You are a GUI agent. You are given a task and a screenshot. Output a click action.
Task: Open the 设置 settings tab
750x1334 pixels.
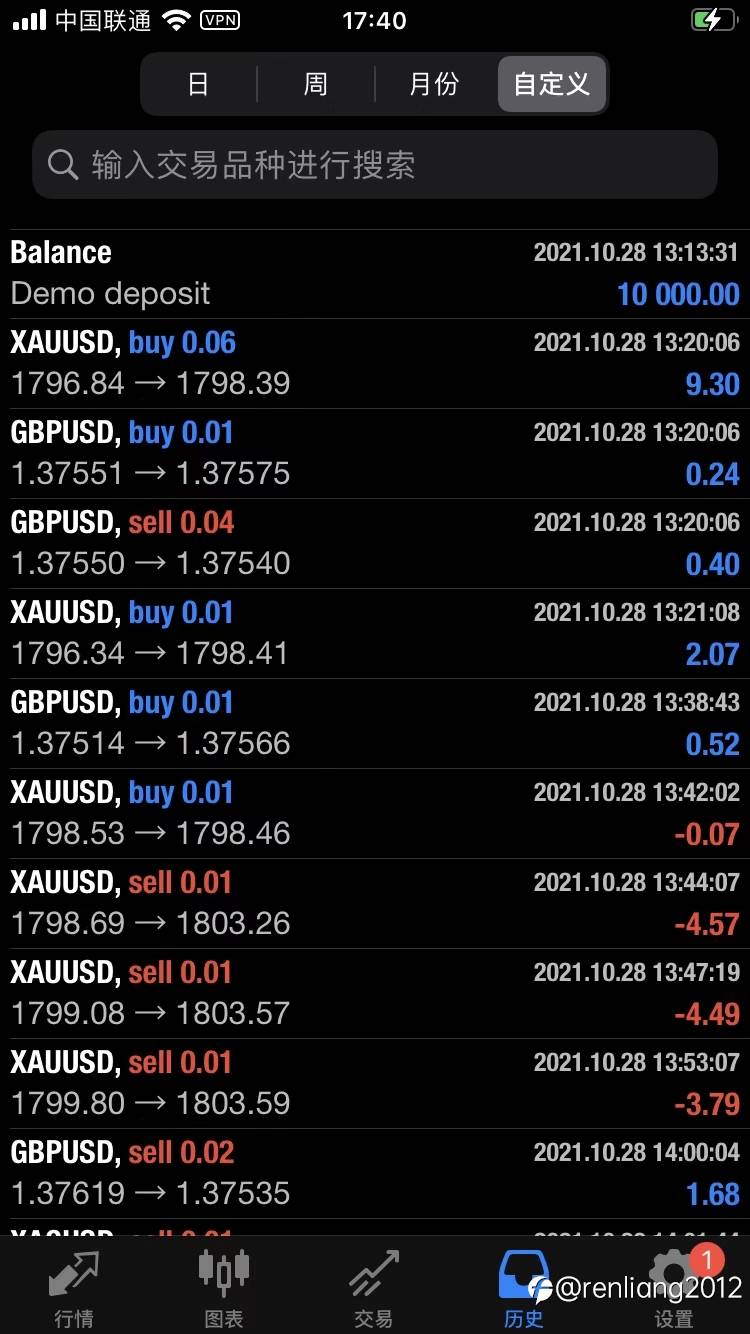coord(674,1288)
